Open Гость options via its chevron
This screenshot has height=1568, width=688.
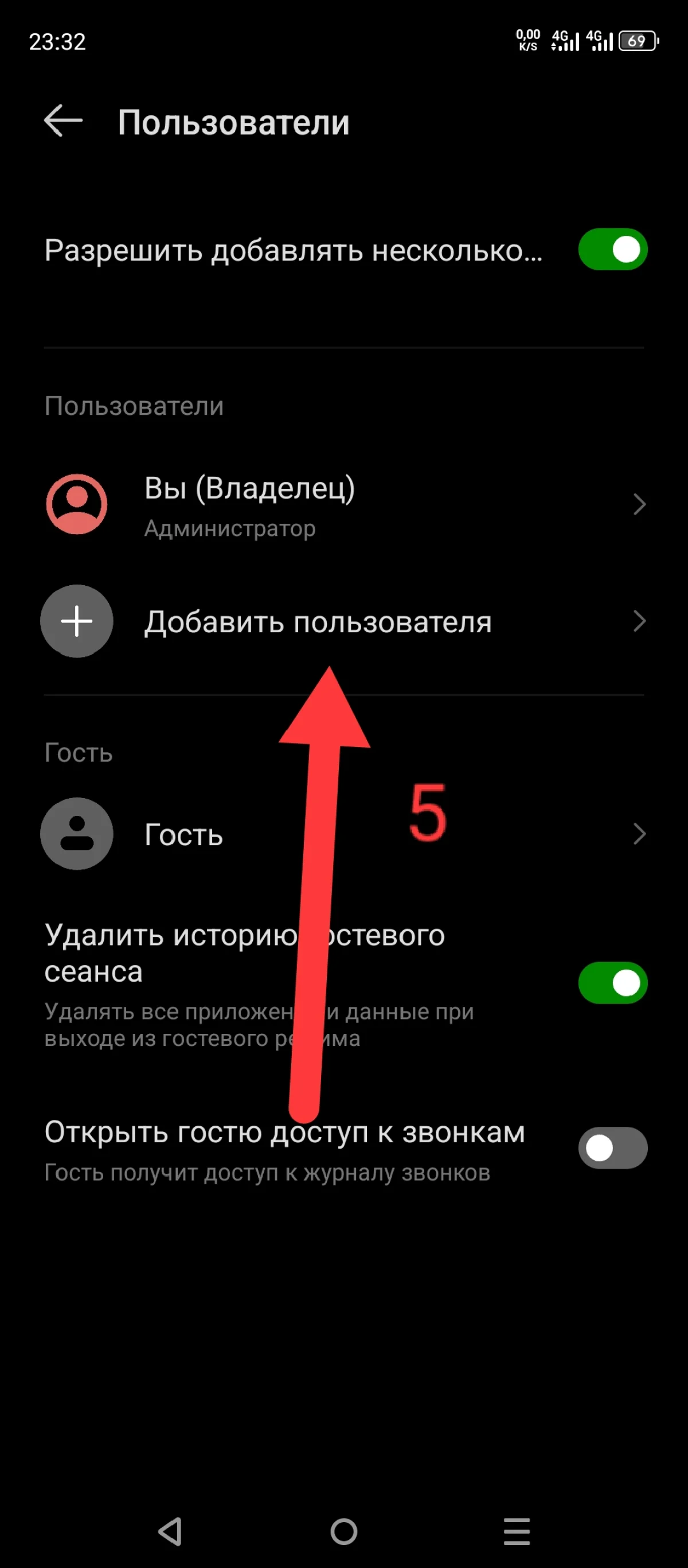pos(639,834)
